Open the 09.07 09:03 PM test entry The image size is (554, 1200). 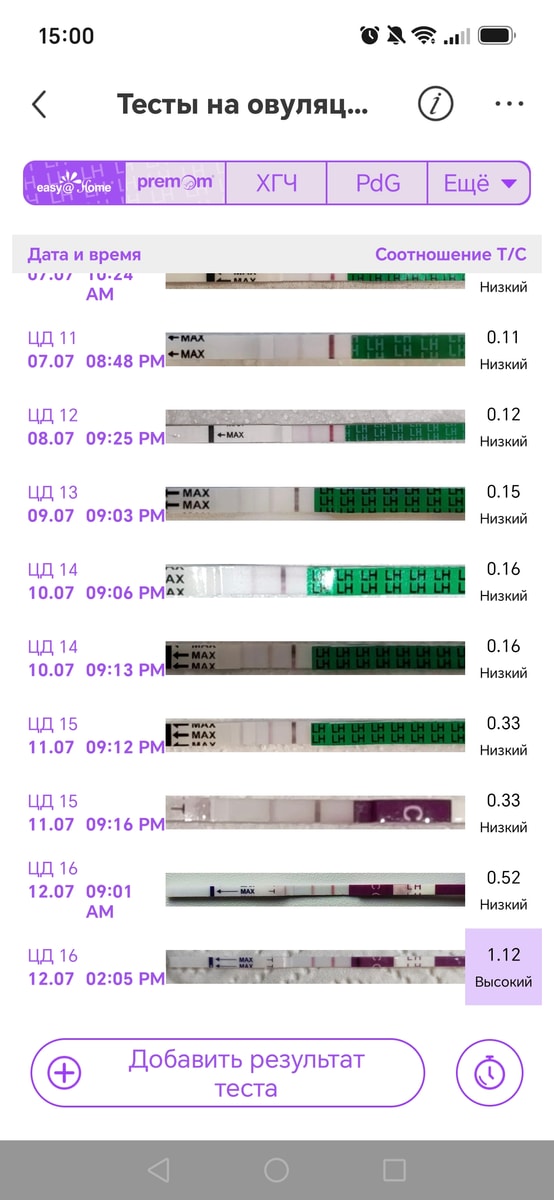click(x=277, y=503)
